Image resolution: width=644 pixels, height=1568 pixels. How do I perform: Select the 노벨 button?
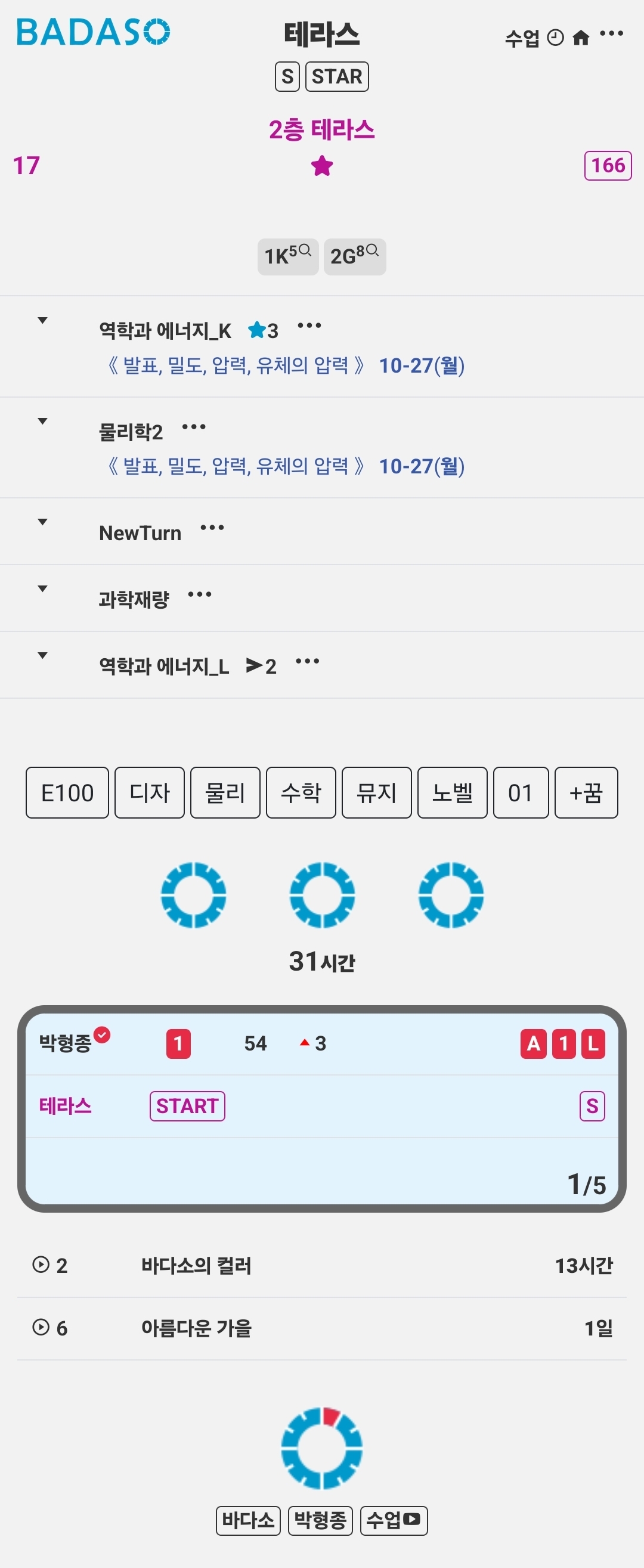pos(452,792)
